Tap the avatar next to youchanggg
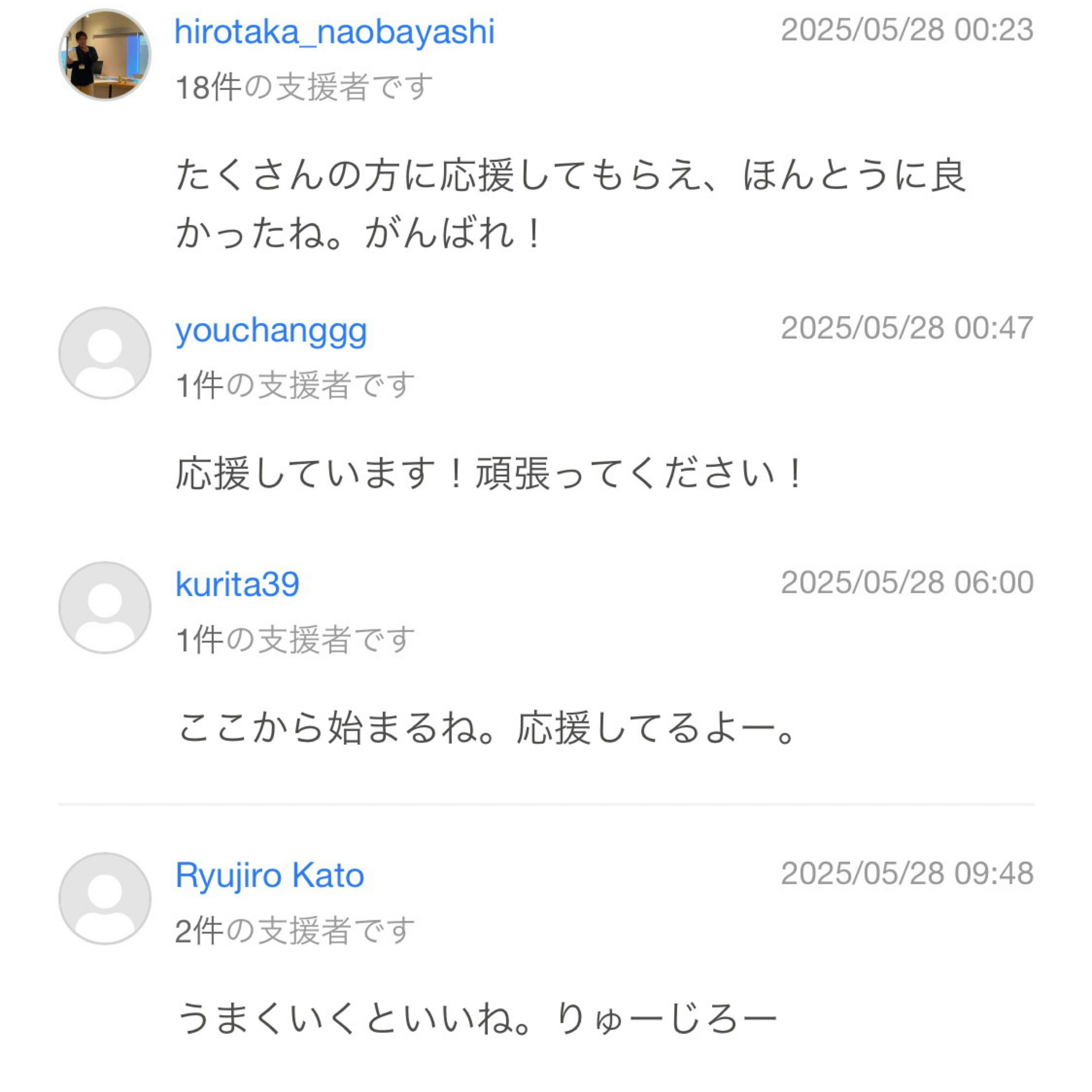Viewport: 1092px width, 1092px height. [x=105, y=353]
